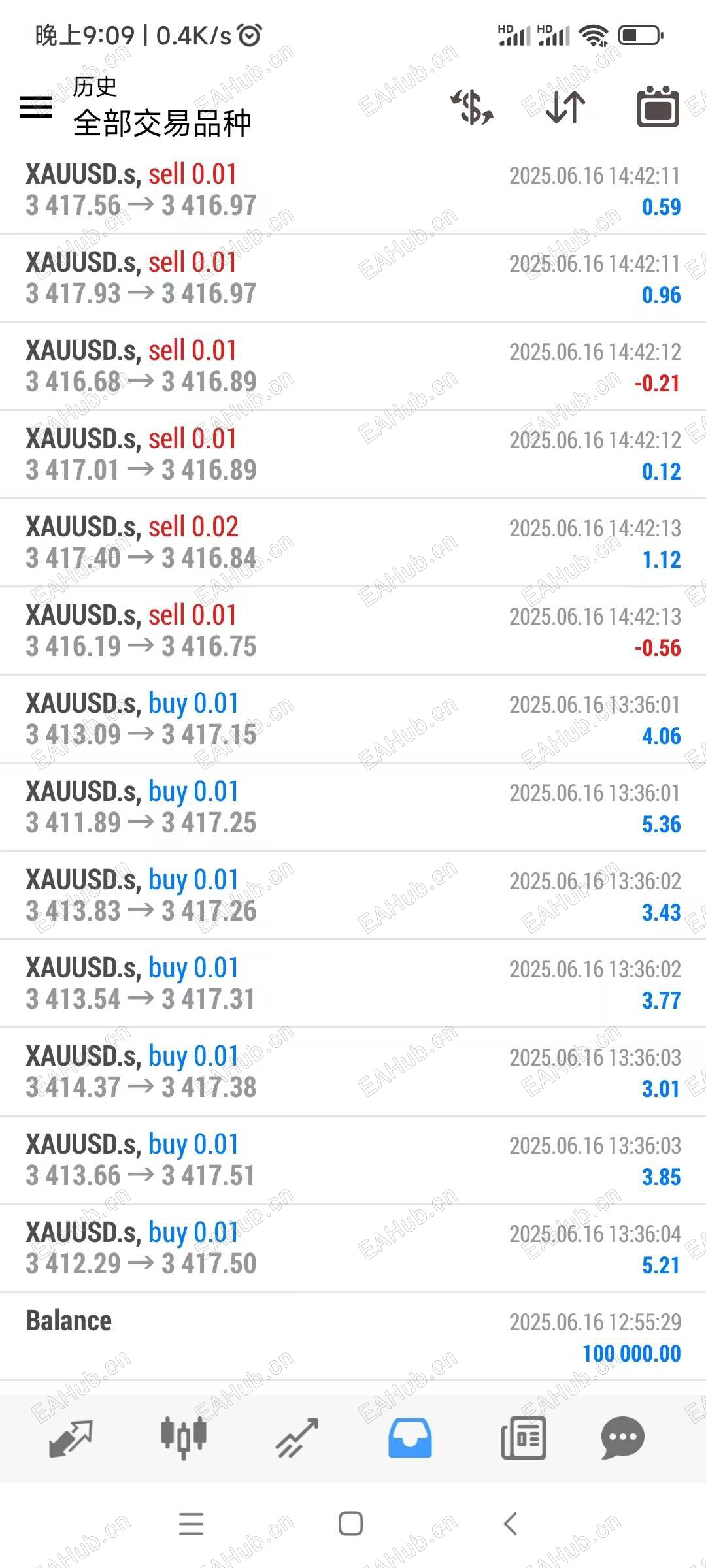Open the Chat messages tab

(622, 1439)
